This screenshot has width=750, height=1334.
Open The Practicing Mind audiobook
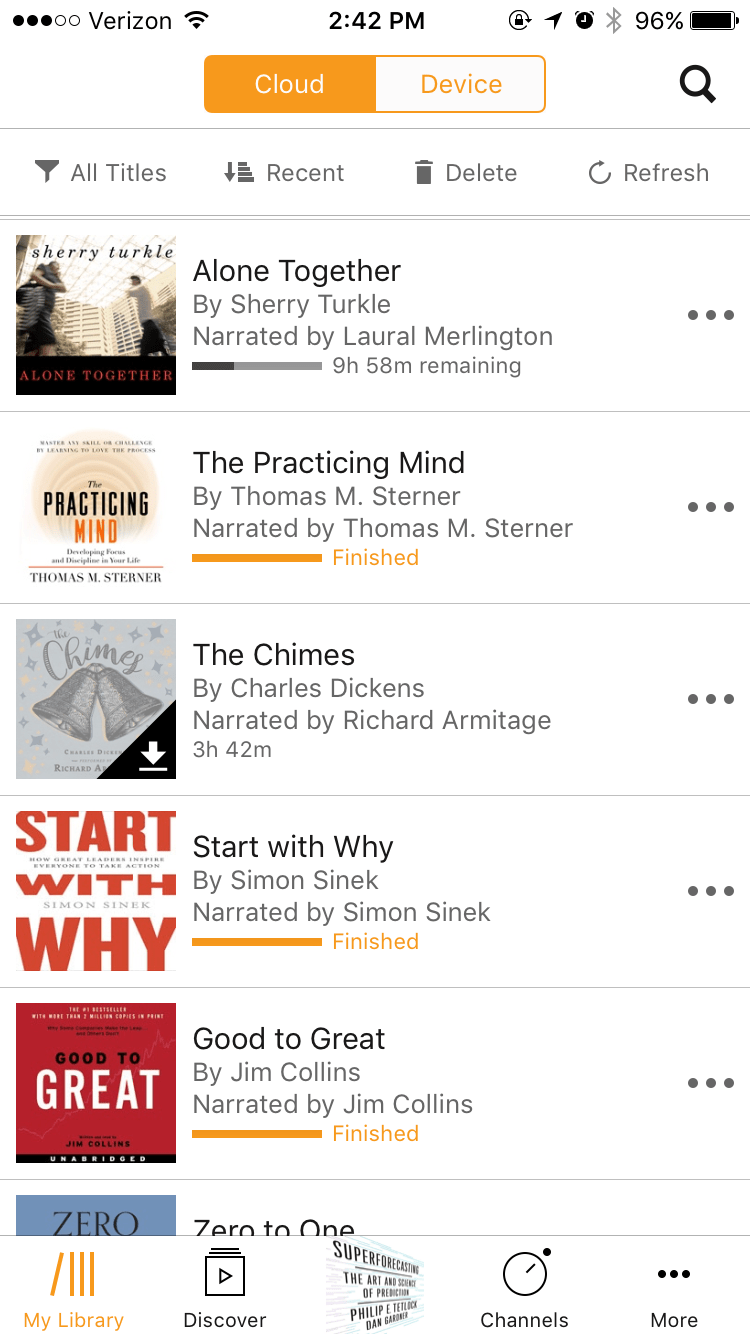point(328,463)
